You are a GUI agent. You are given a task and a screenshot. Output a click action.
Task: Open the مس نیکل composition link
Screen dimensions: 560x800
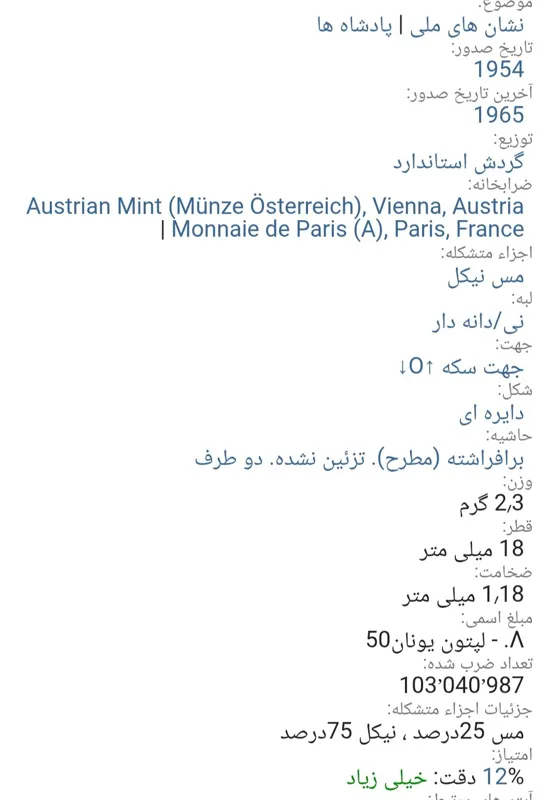click(x=486, y=277)
